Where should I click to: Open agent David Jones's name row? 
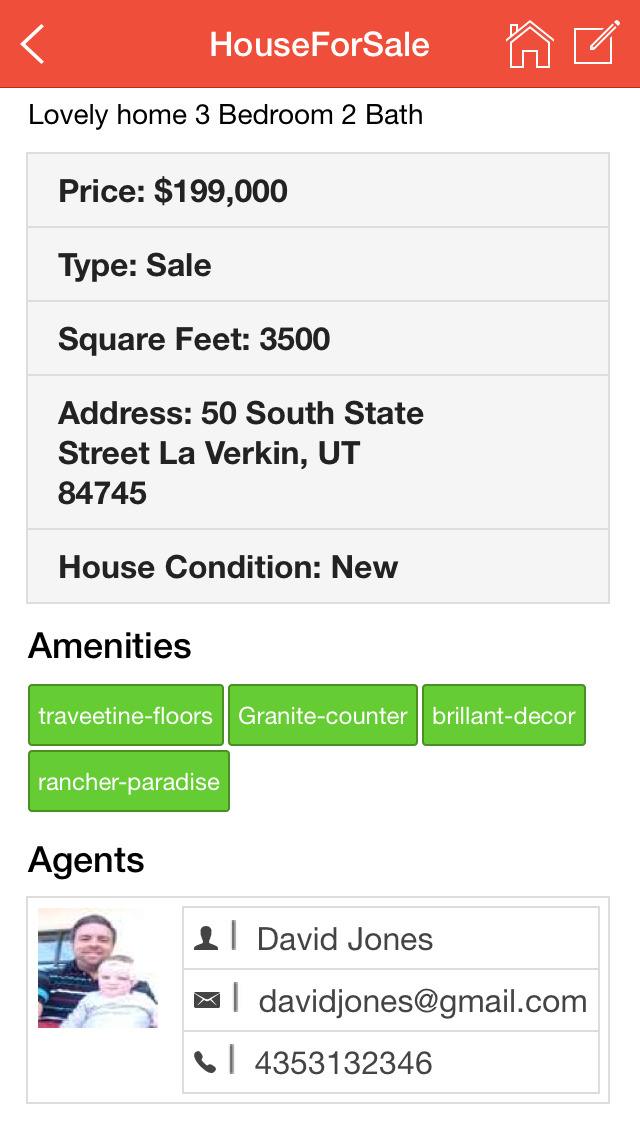(x=391, y=938)
